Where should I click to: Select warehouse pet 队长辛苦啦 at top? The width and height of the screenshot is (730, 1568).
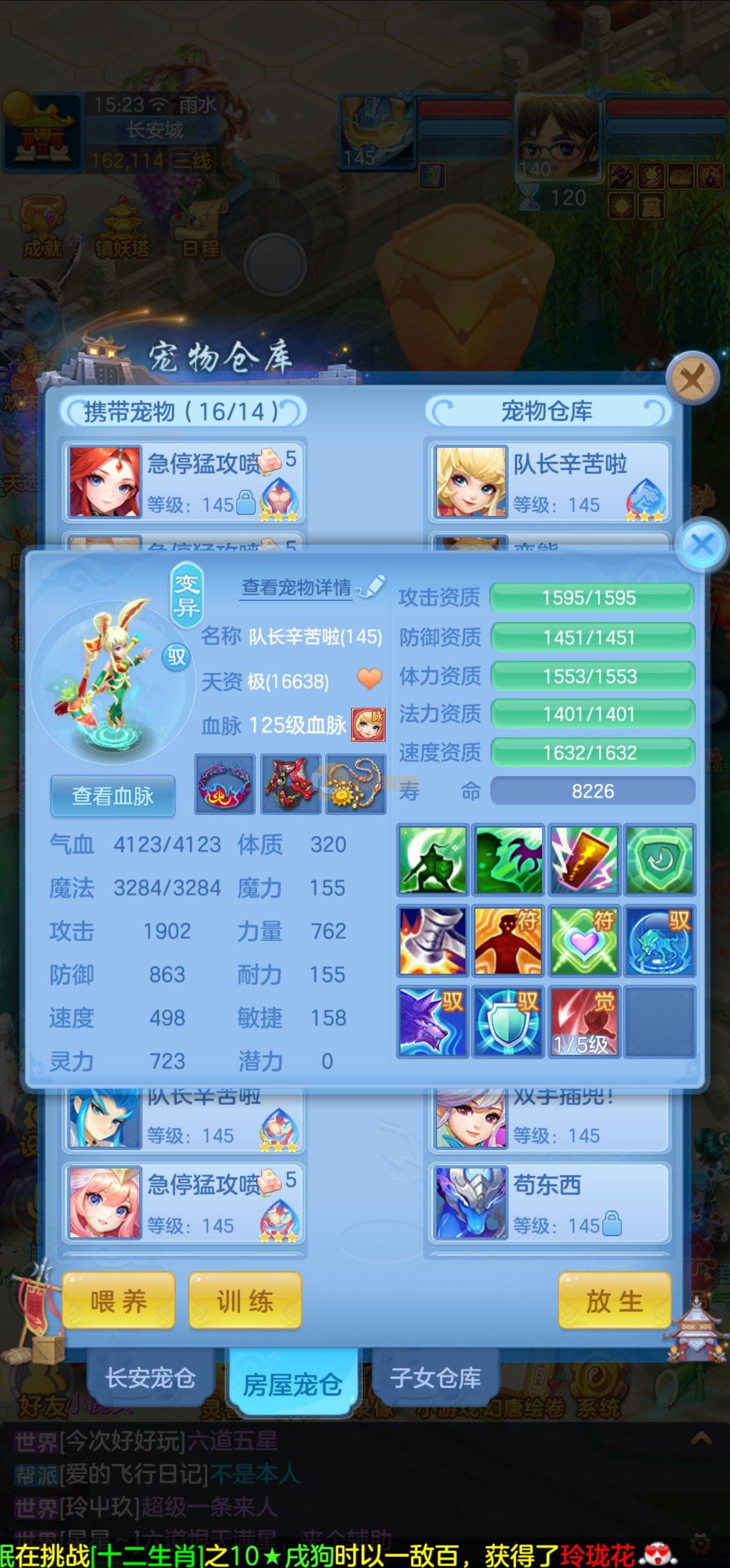tap(549, 482)
